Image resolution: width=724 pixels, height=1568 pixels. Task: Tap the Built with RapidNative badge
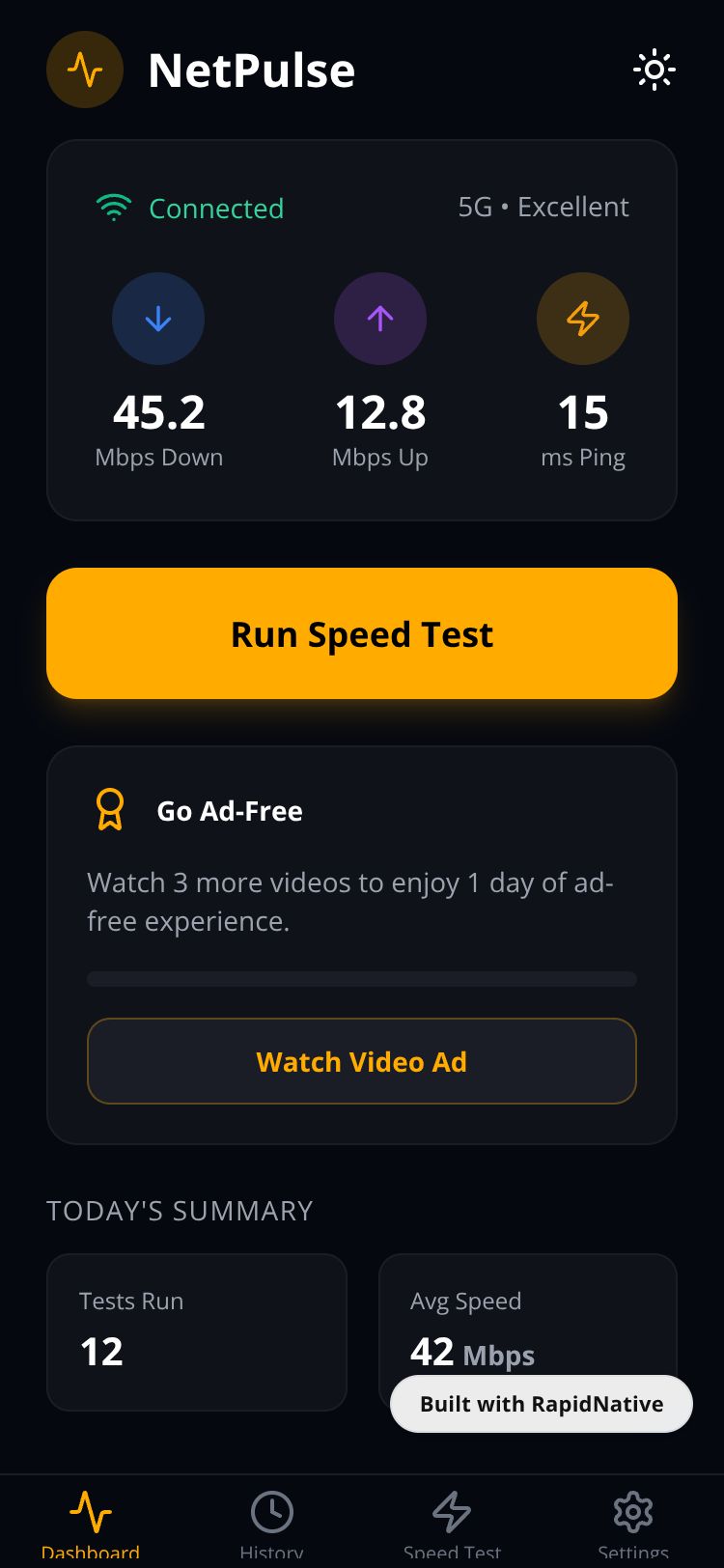[542, 1404]
